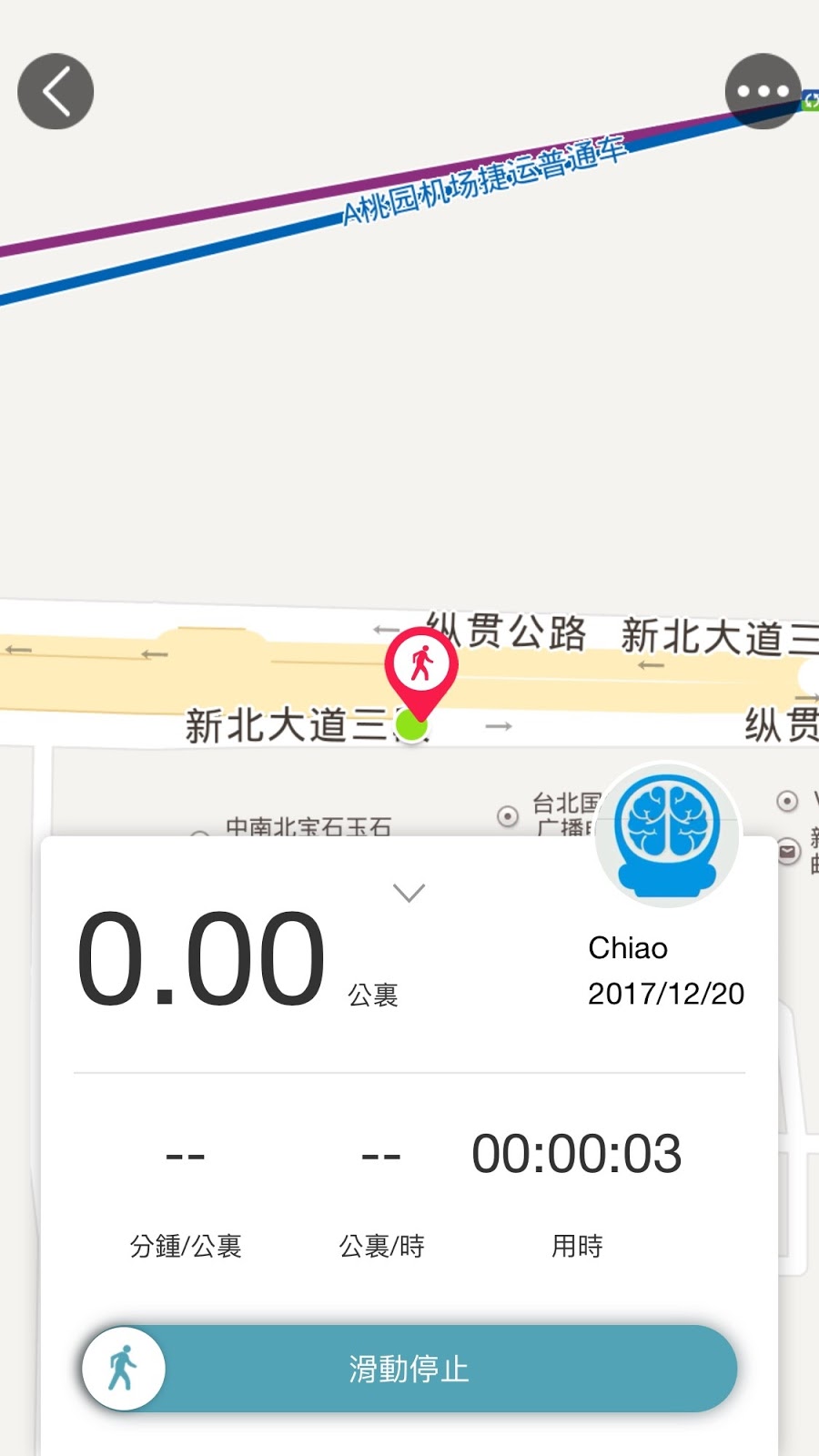
Task: Collapse the stats panel with the chevron
Action: pos(409,893)
